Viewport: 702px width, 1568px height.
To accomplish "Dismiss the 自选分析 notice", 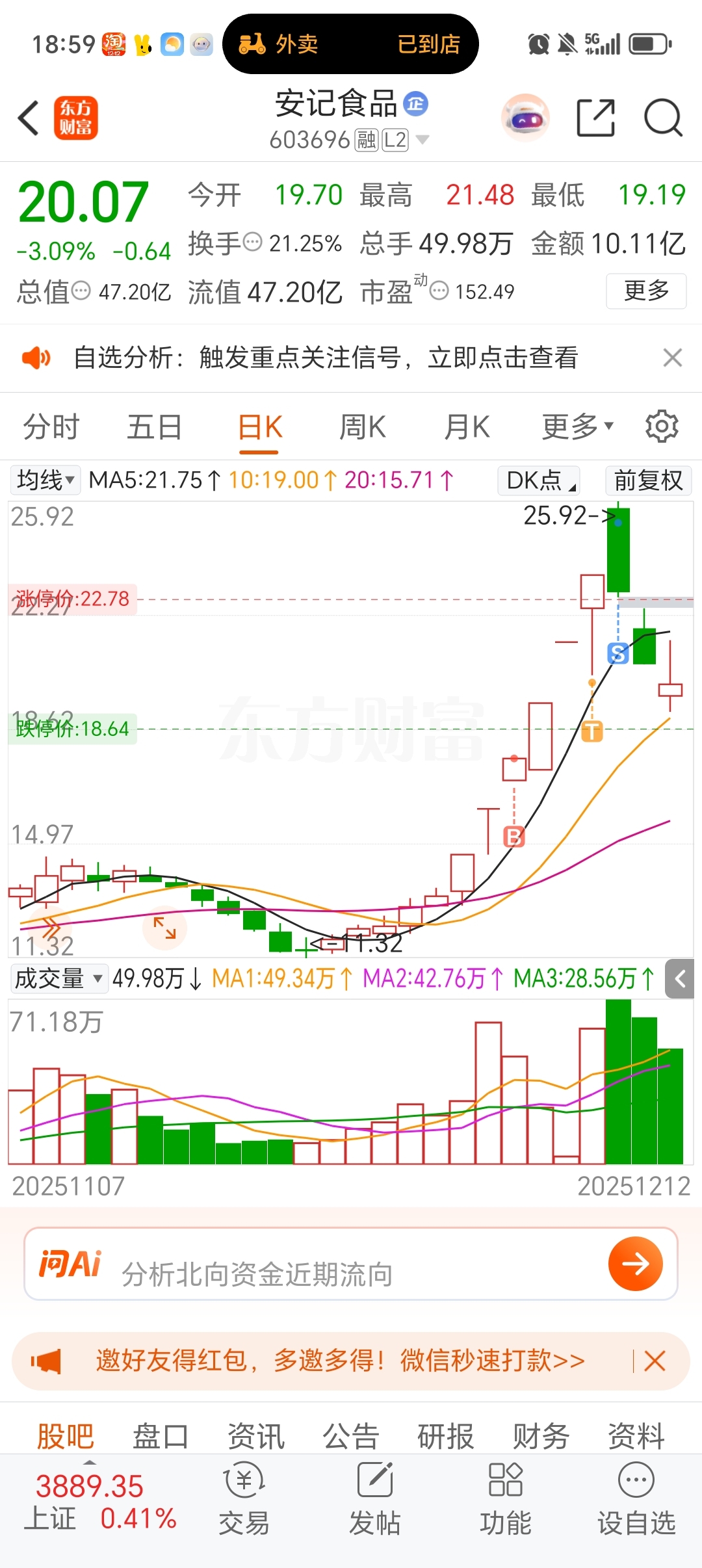I will tap(672, 358).
